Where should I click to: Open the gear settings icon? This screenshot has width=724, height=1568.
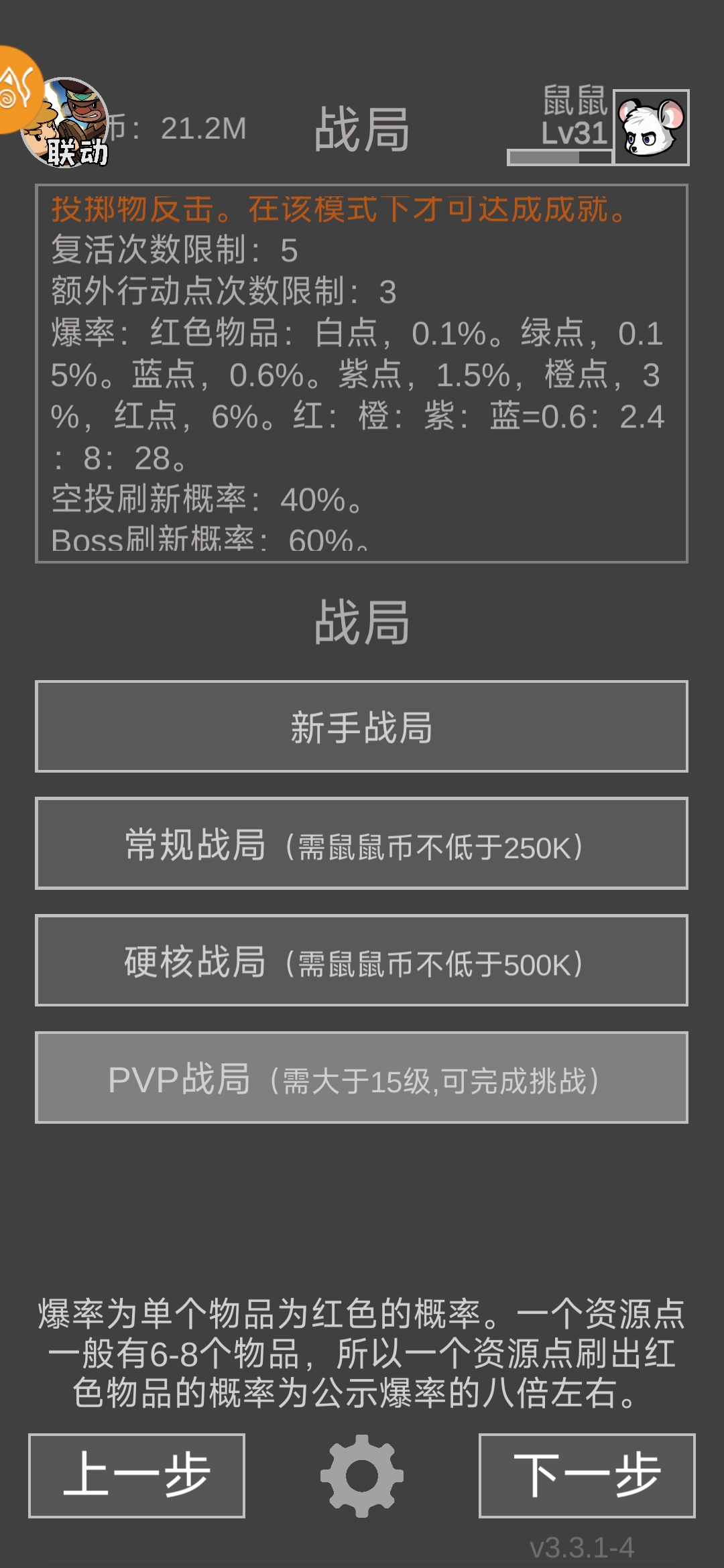pyautogui.click(x=361, y=1476)
